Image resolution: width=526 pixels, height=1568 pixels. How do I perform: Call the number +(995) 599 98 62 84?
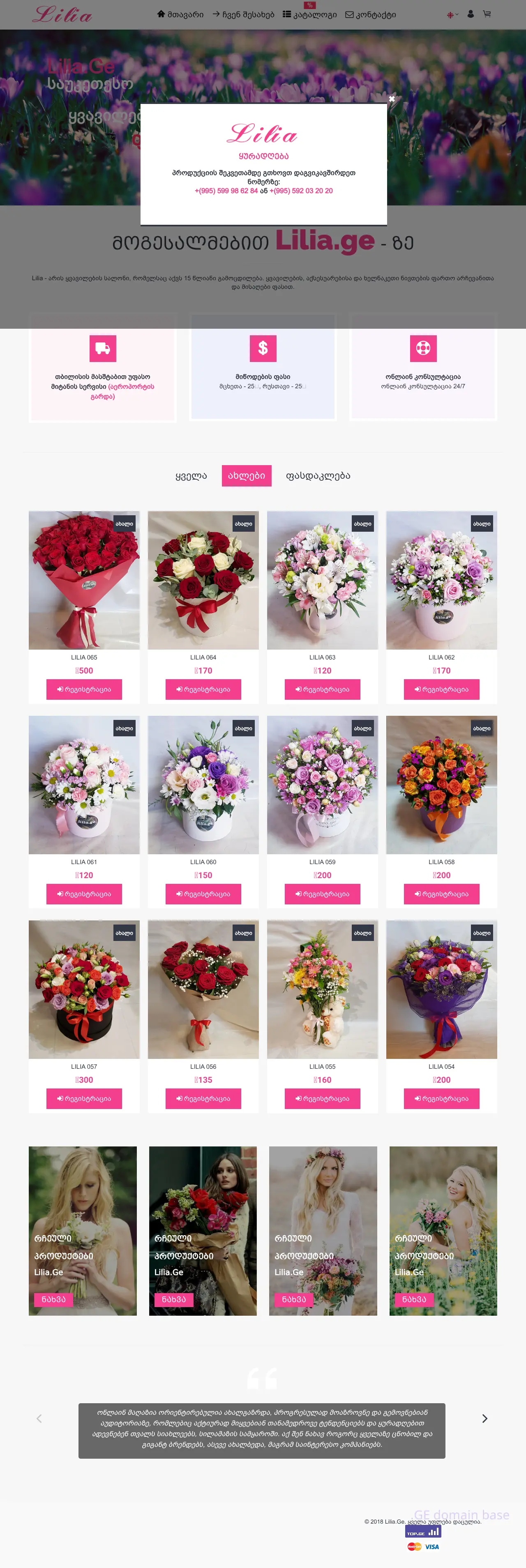click(226, 191)
